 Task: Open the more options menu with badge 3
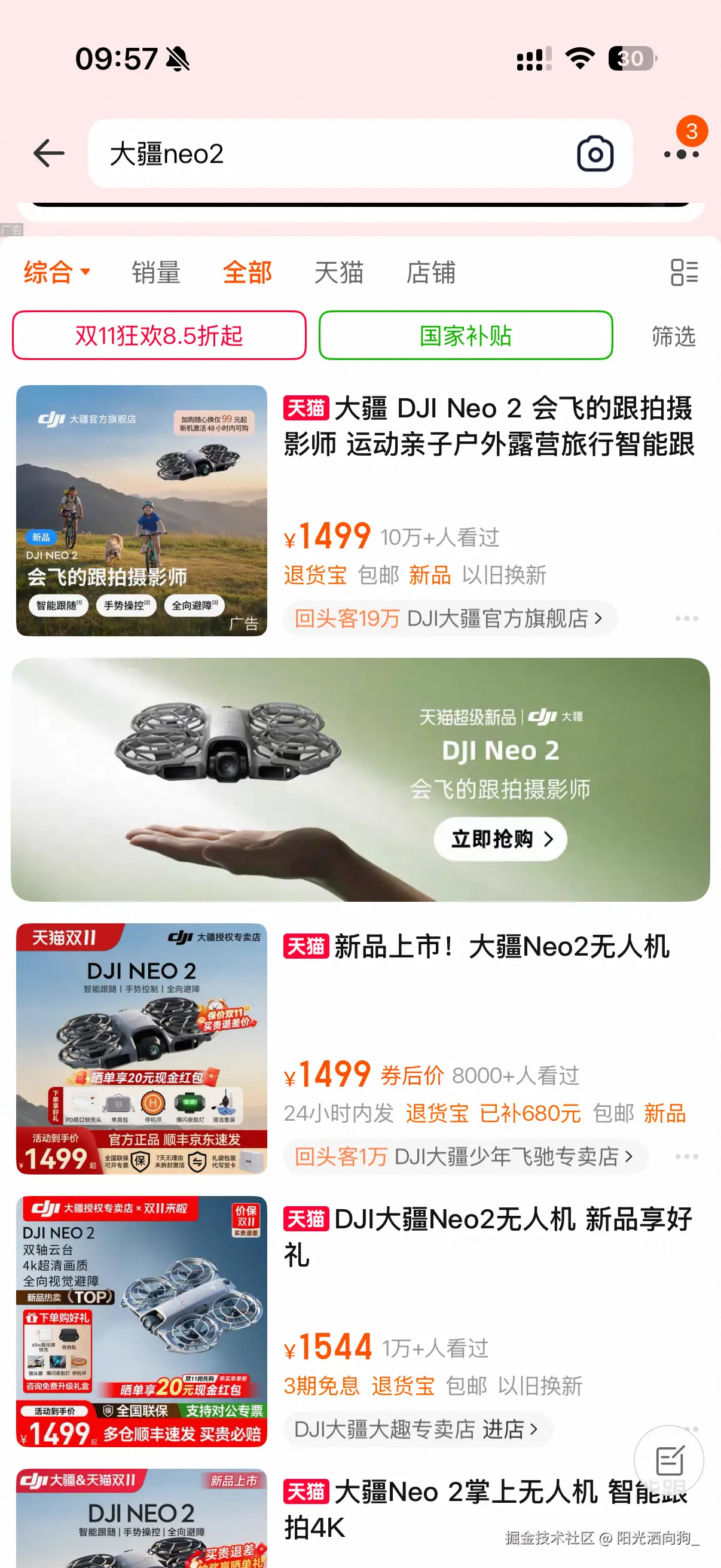[682, 154]
